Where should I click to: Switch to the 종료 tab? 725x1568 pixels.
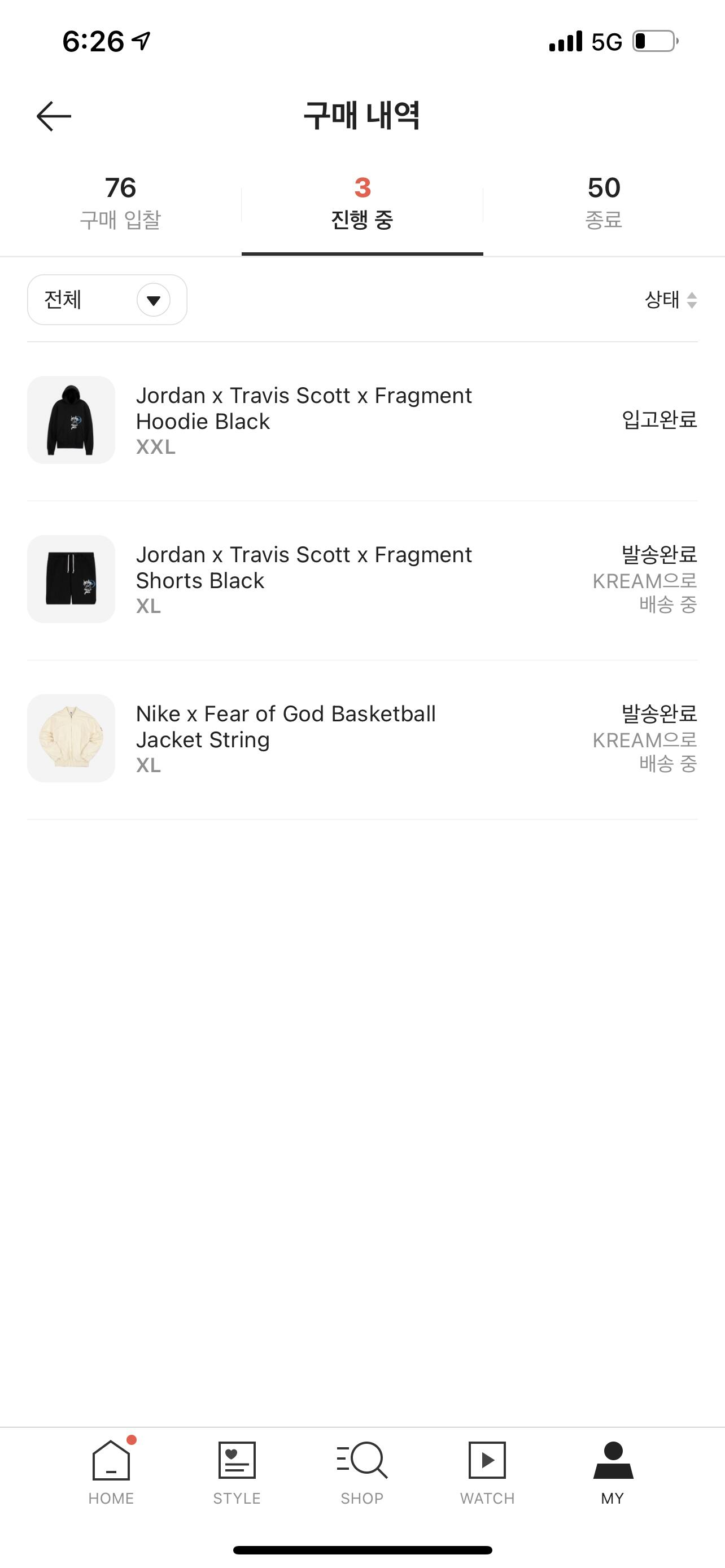[603, 203]
